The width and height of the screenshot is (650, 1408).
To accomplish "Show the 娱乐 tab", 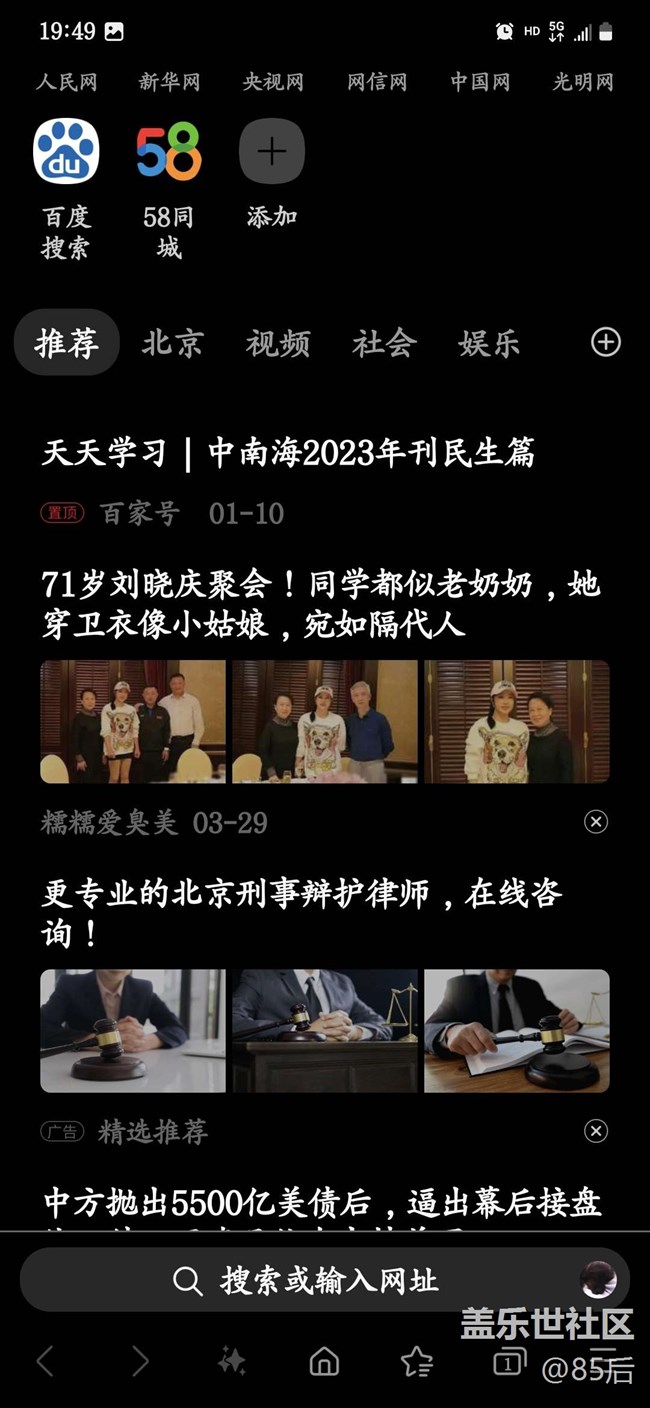I will [489, 343].
